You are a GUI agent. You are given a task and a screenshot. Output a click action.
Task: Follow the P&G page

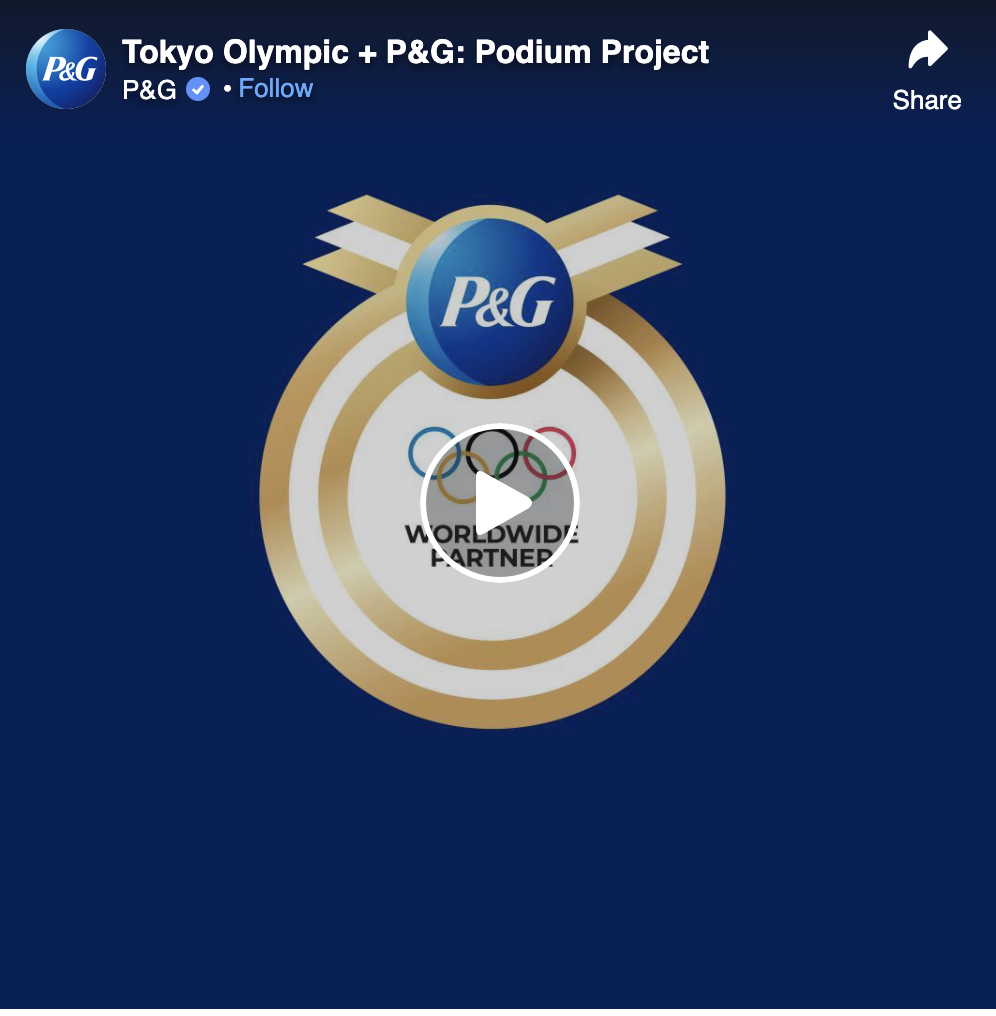(x=275, y=89)
